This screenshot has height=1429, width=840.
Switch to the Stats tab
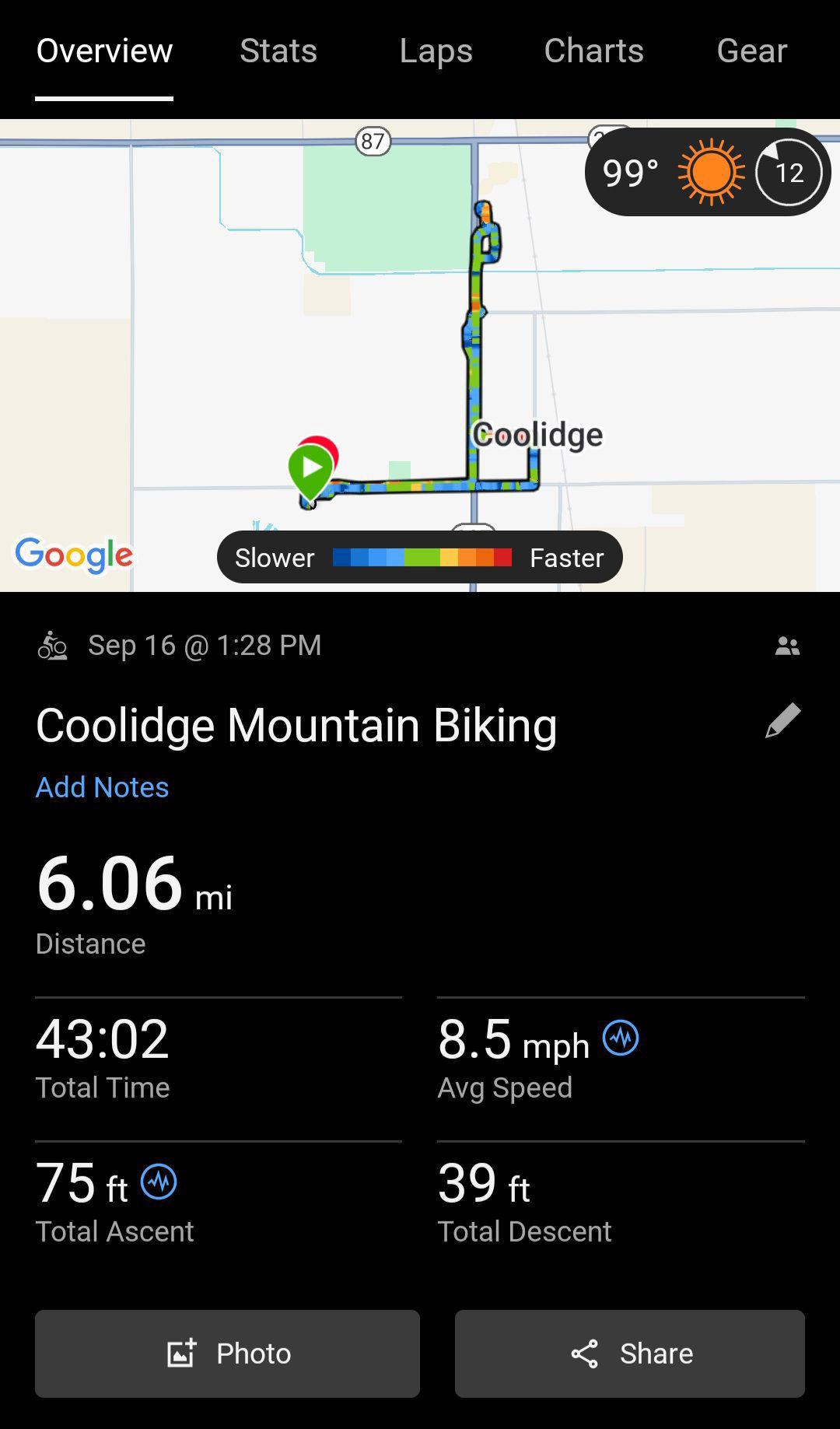coord(278,51)
